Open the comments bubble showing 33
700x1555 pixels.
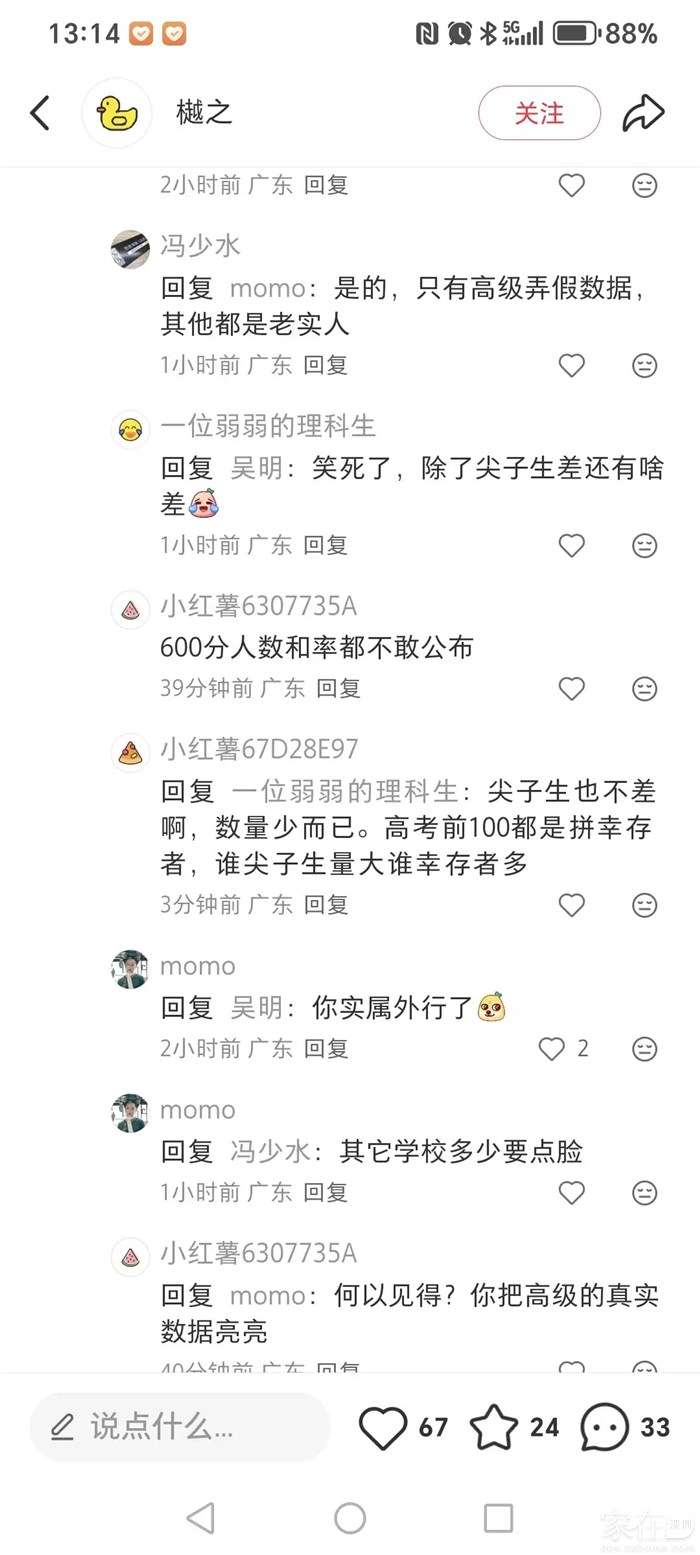coord(606,1427)
